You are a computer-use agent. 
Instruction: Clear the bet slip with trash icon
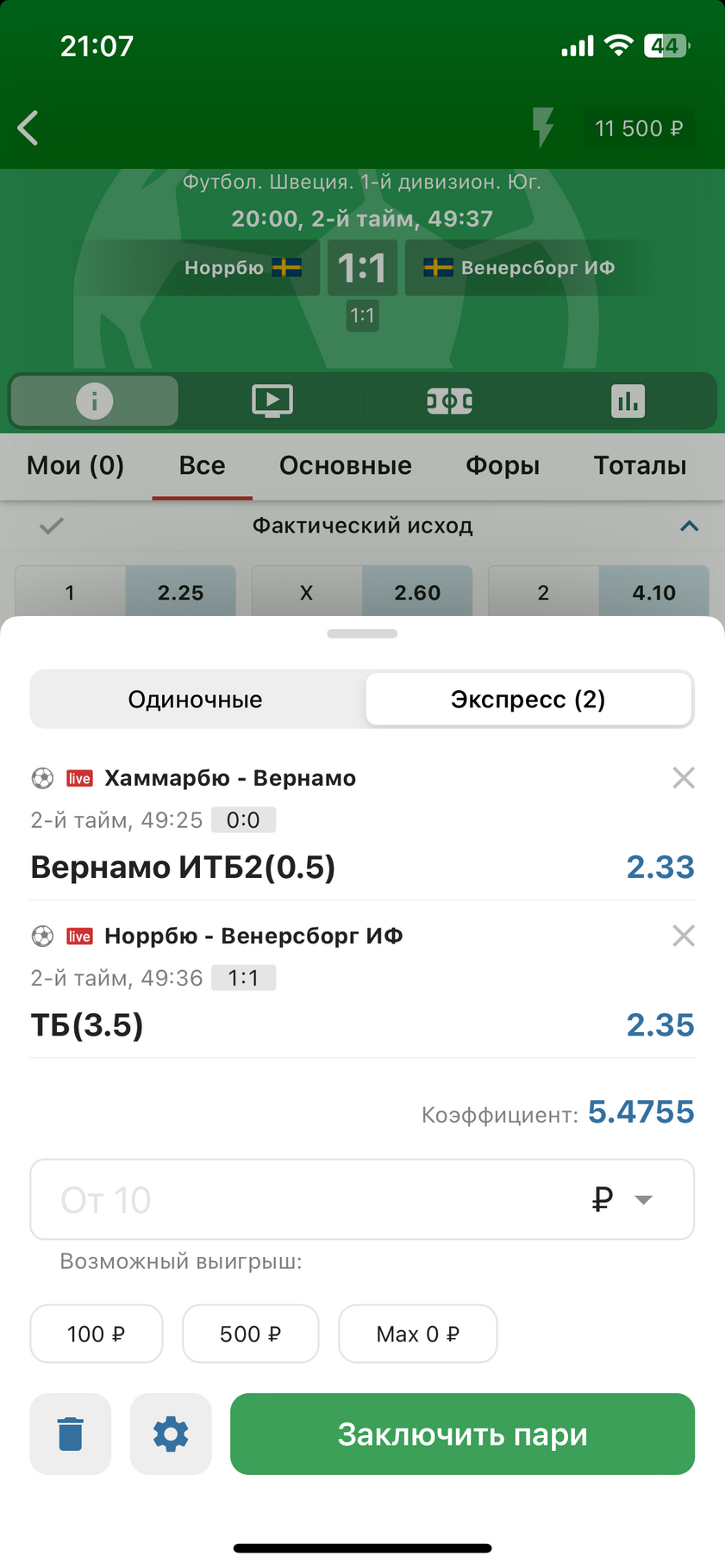(x=71, y=1434)
